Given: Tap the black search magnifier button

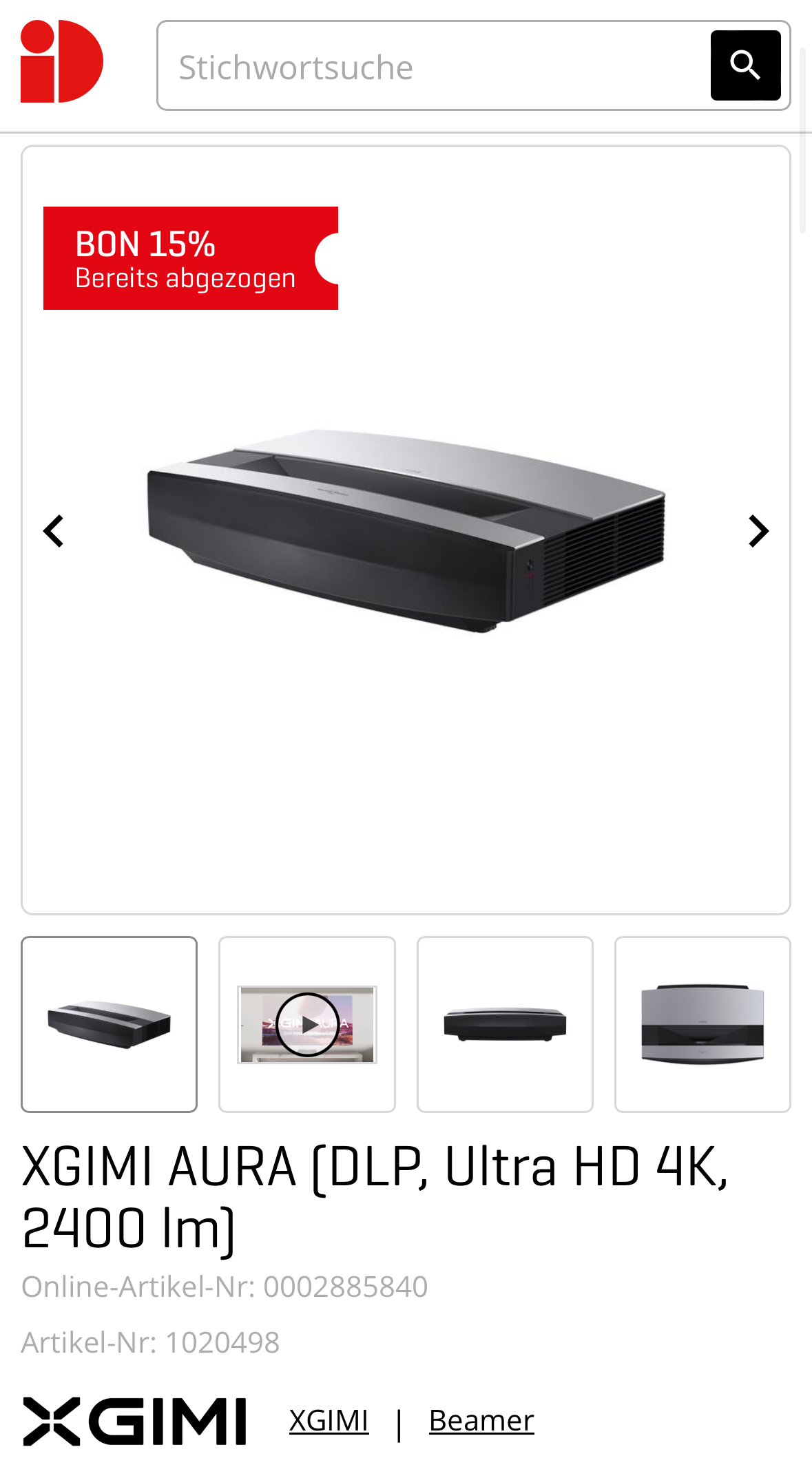Looking at the screenshot, I should click(745, 65).
